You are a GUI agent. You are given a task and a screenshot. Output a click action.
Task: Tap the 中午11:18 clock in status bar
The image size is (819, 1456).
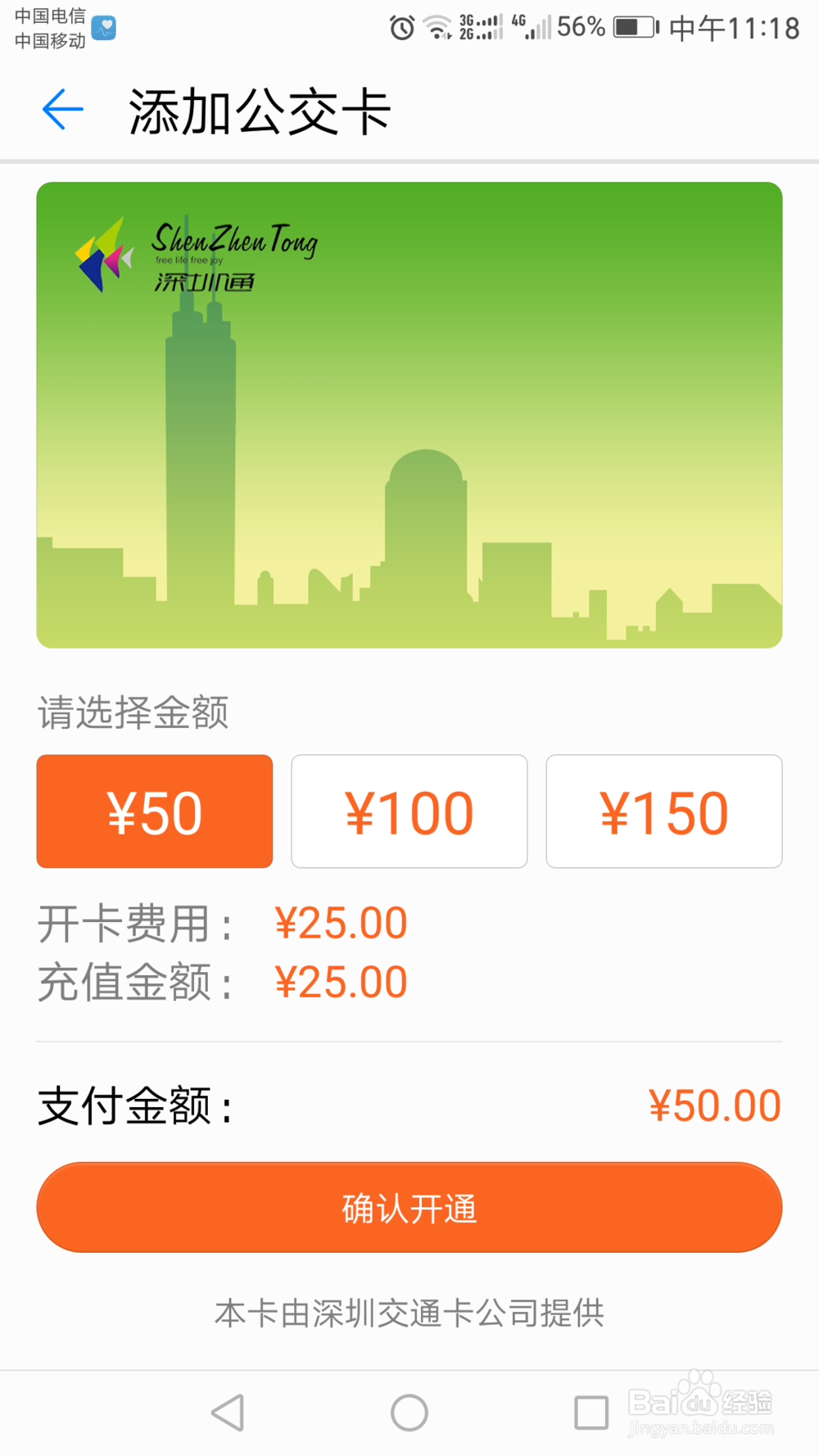[733, 27]
